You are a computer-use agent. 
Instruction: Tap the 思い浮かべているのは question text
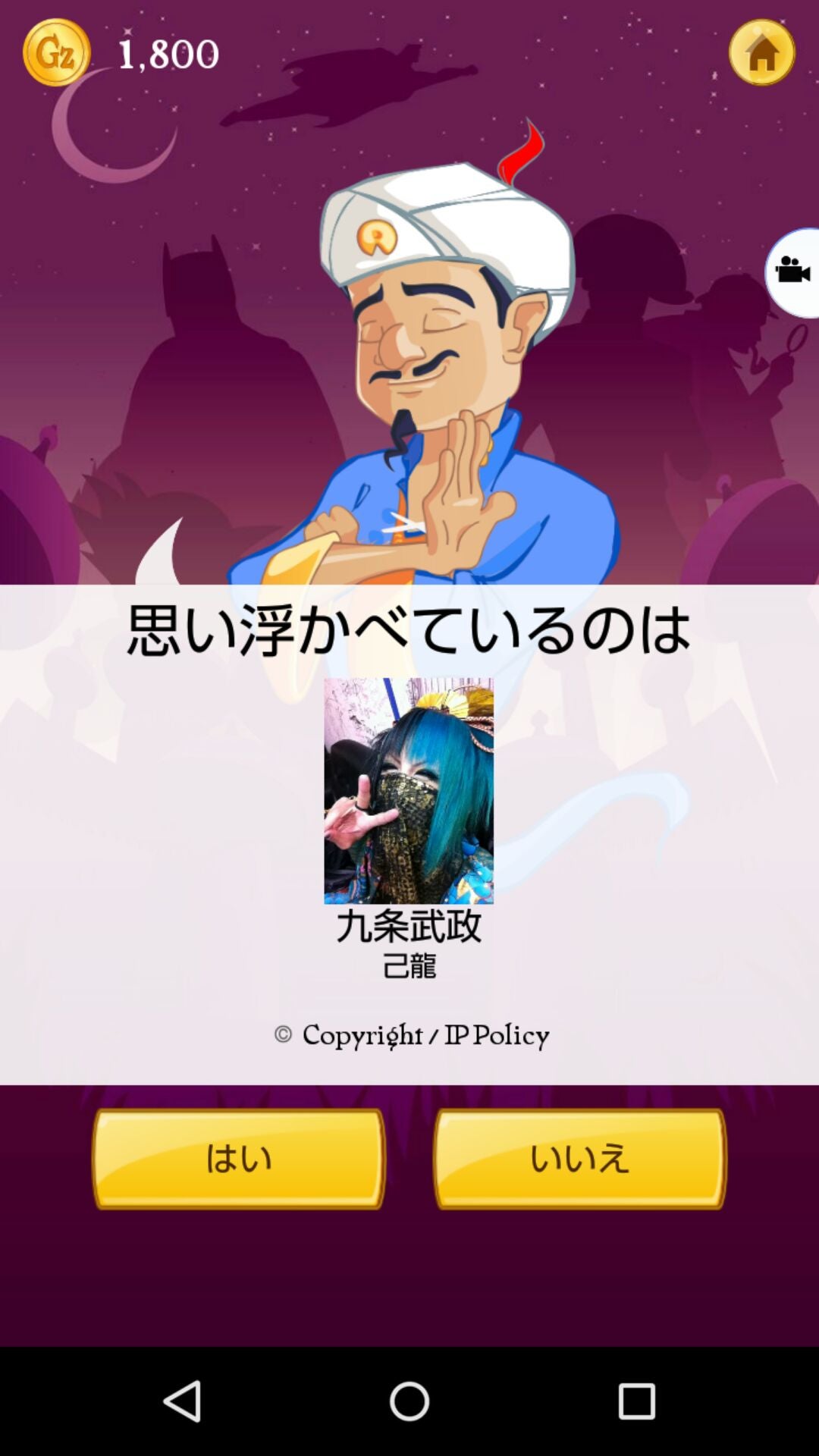point(409,624)
